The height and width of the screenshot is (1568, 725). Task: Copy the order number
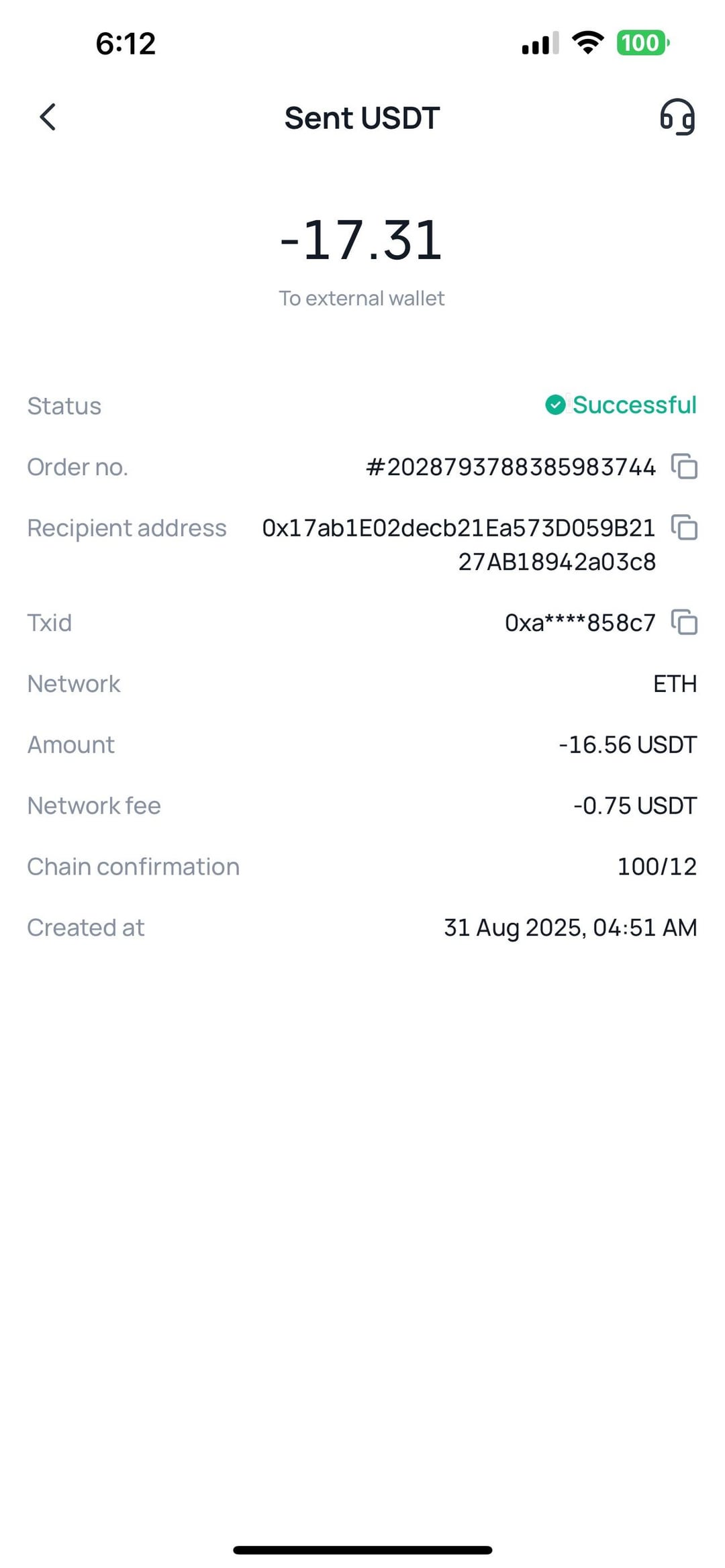click(684, 467)
